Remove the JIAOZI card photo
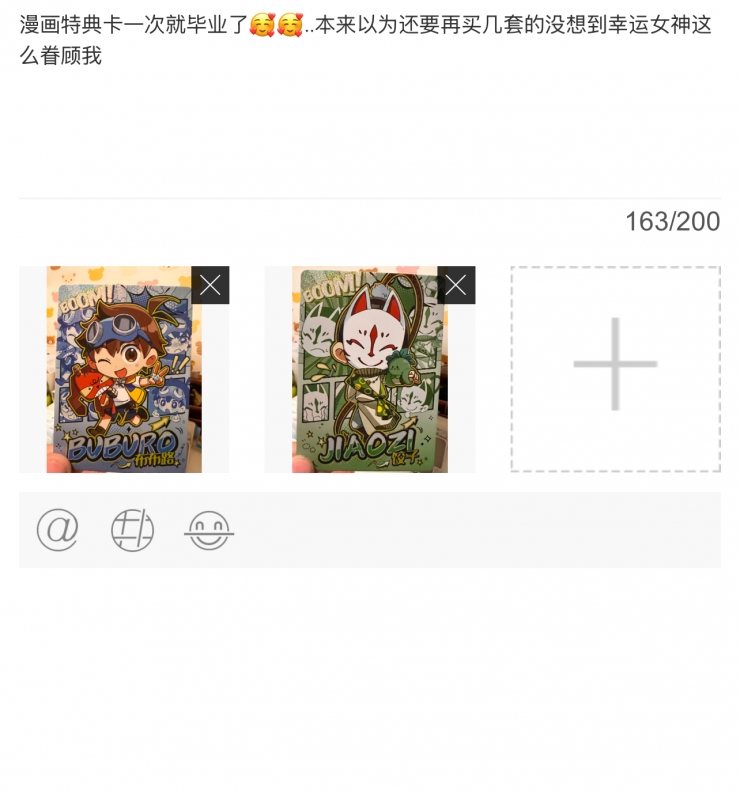This screenshot has height=791, width=740. (x=456, y=285)
